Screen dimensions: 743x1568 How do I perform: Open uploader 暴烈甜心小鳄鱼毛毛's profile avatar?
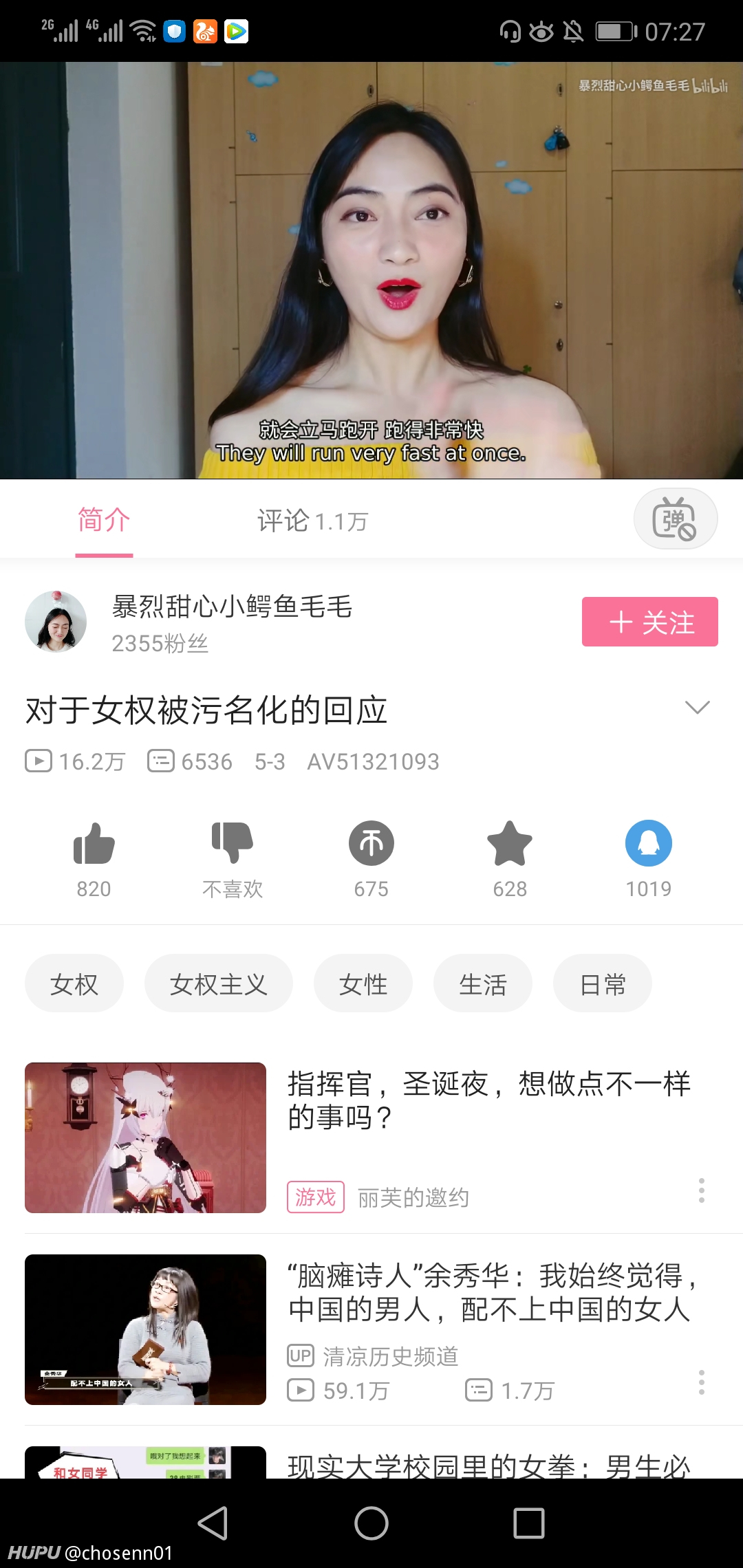click(x=56, y=622)
